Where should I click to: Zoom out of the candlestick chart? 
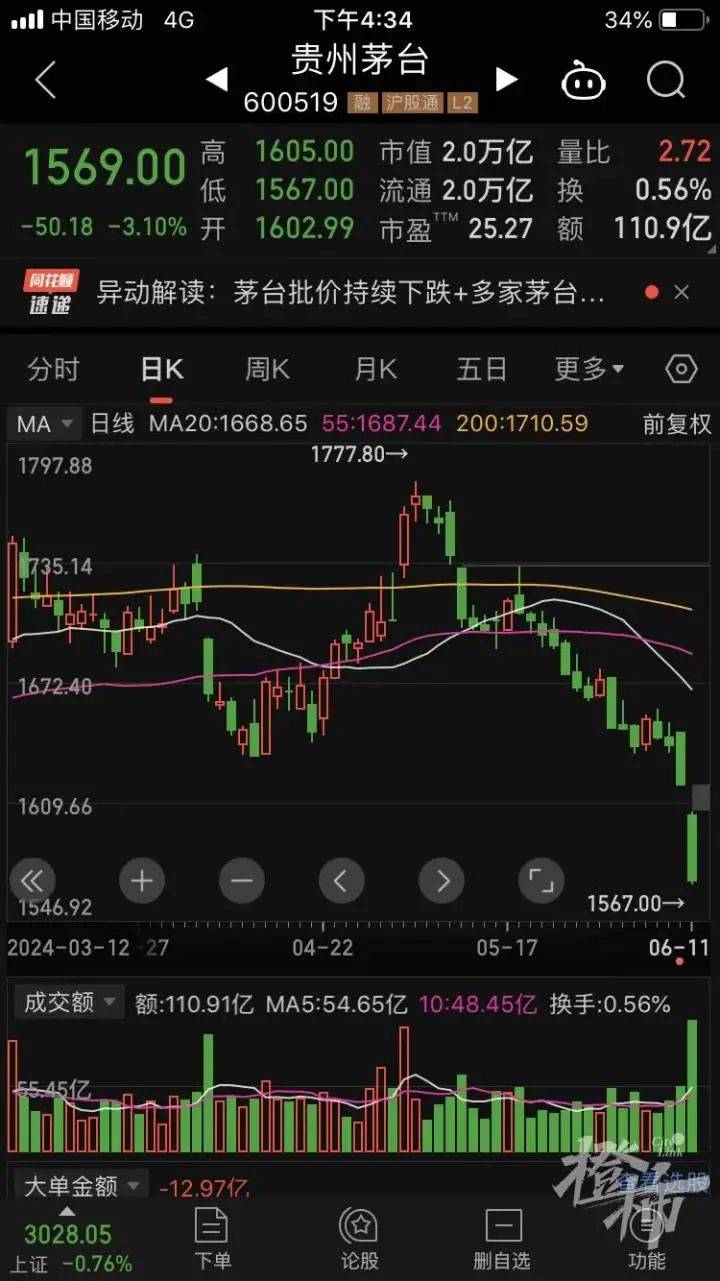(241, 881)
